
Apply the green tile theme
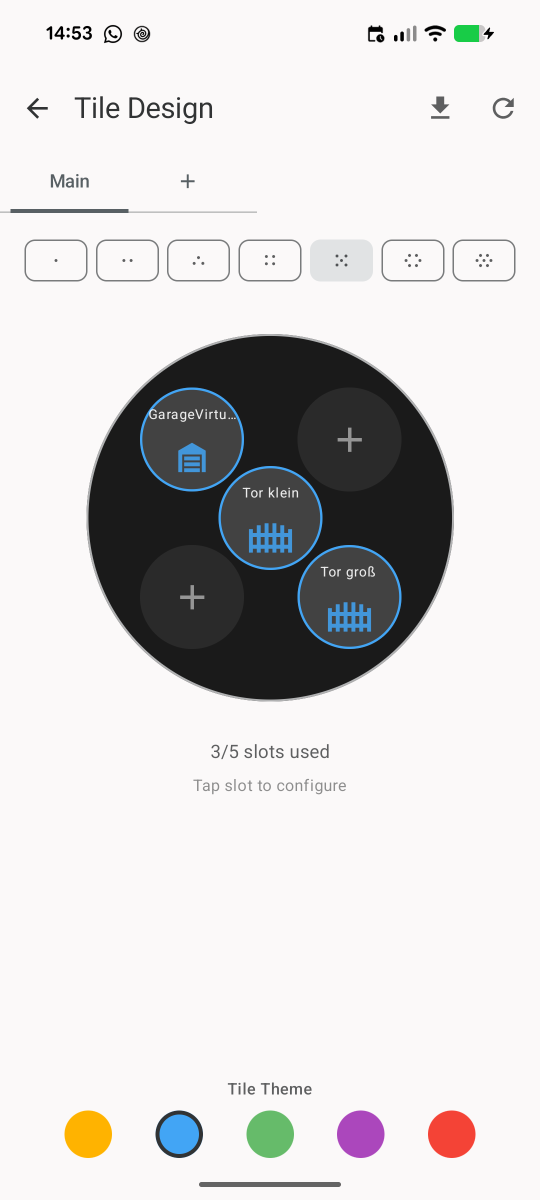[270, 1134]
